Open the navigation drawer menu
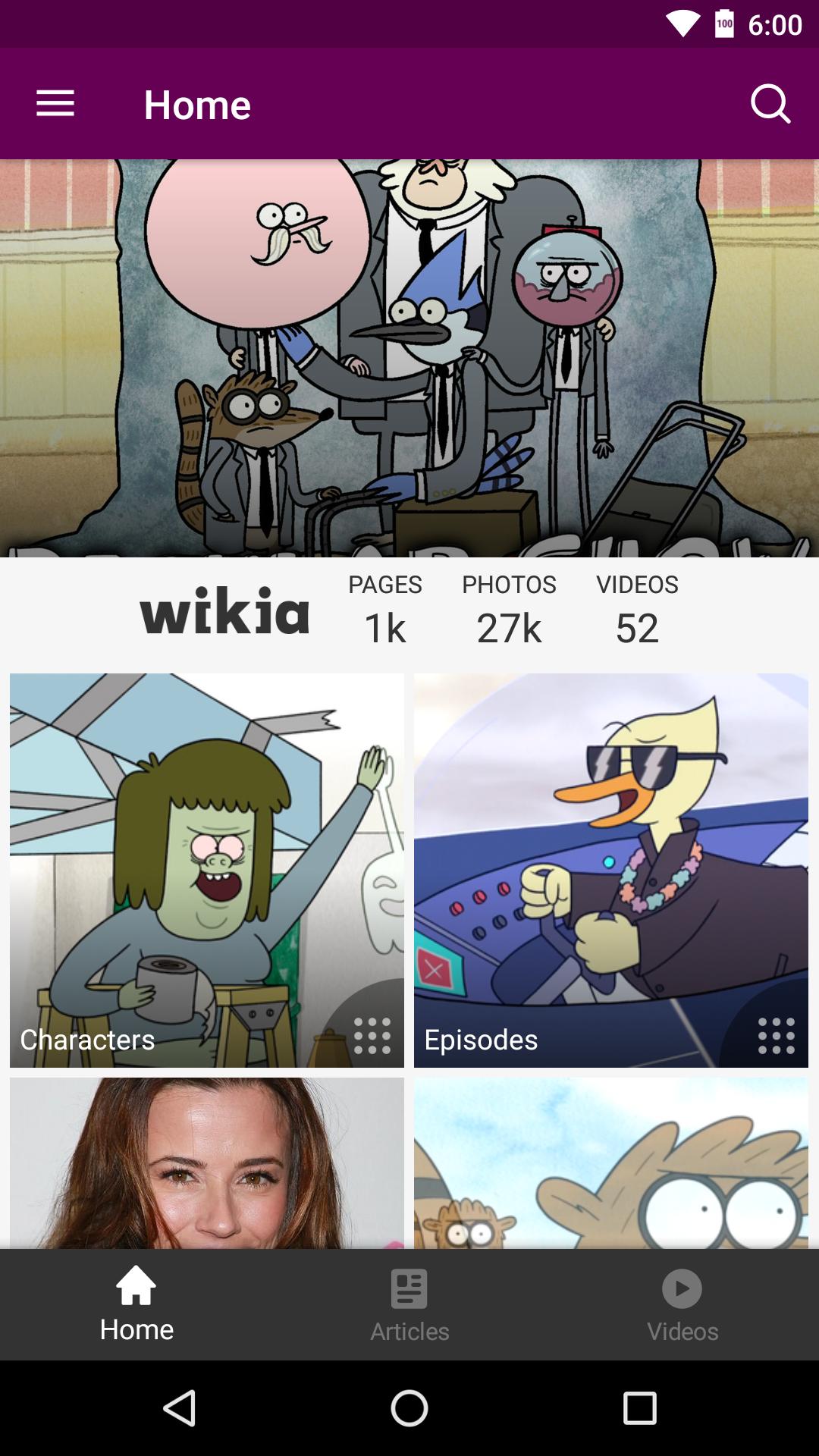This screenshot has height=1456, width=819. click(x=55, y=103)
